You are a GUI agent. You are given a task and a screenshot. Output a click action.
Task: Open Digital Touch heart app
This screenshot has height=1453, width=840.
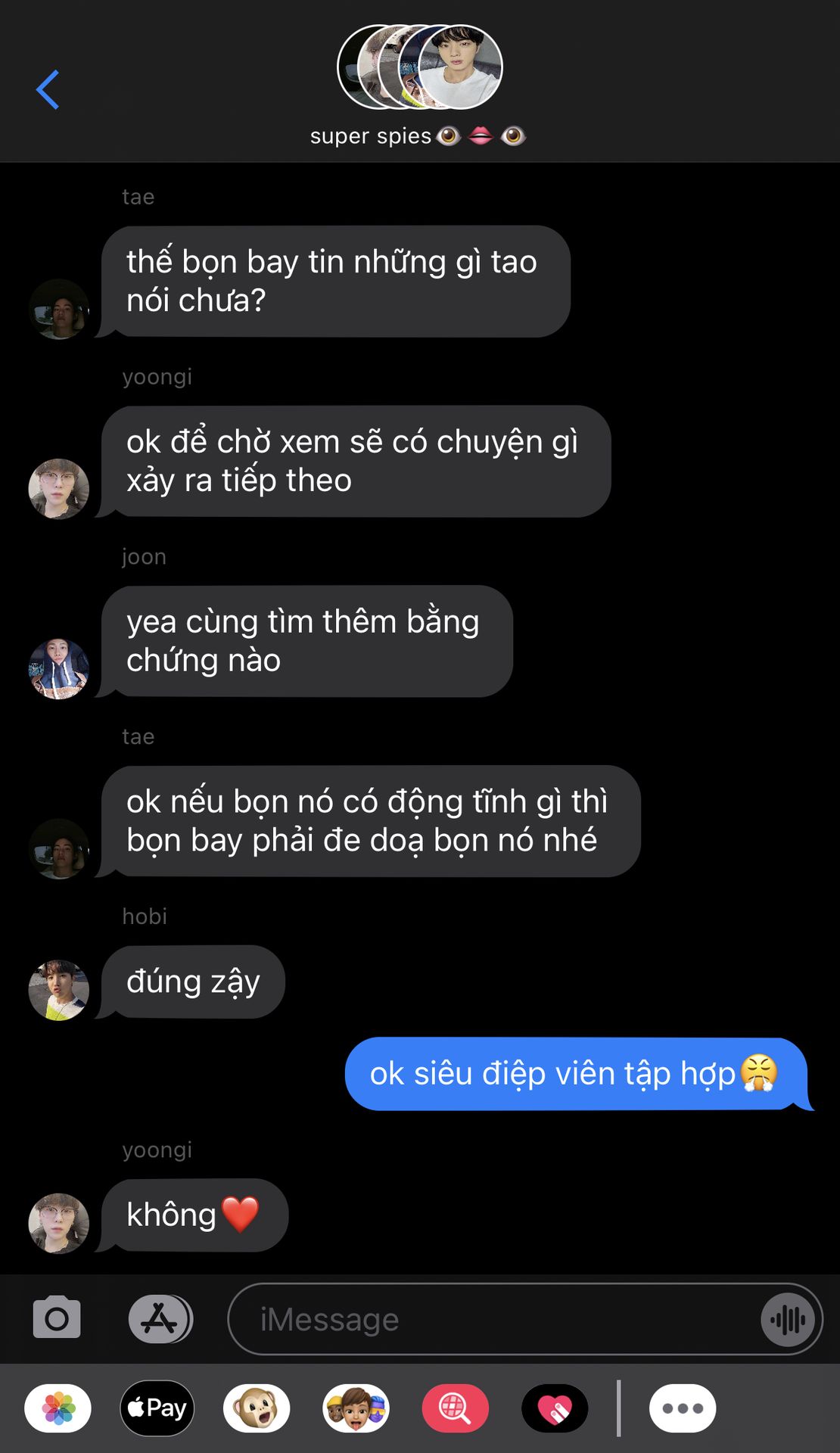555,1408
